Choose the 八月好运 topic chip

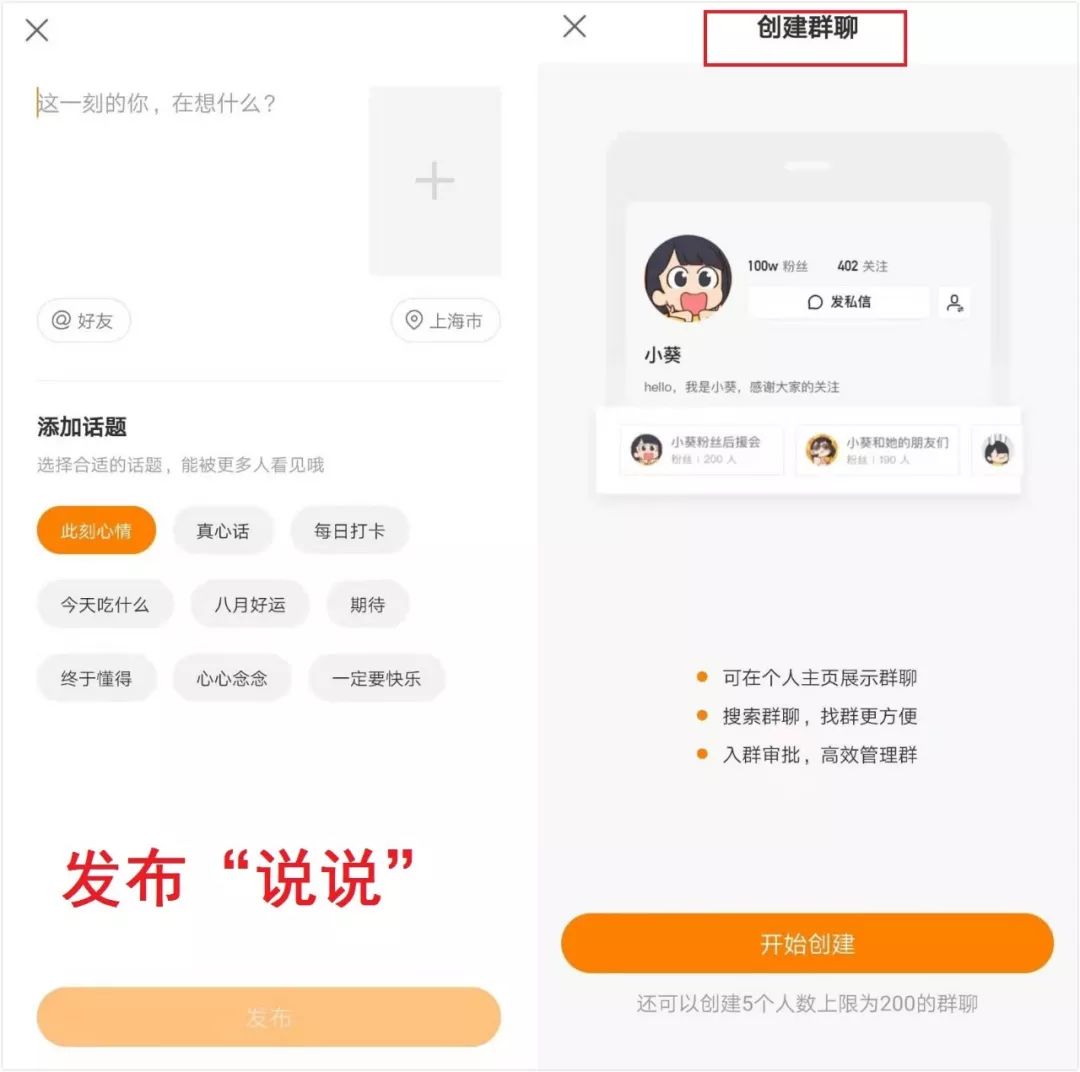250,605
